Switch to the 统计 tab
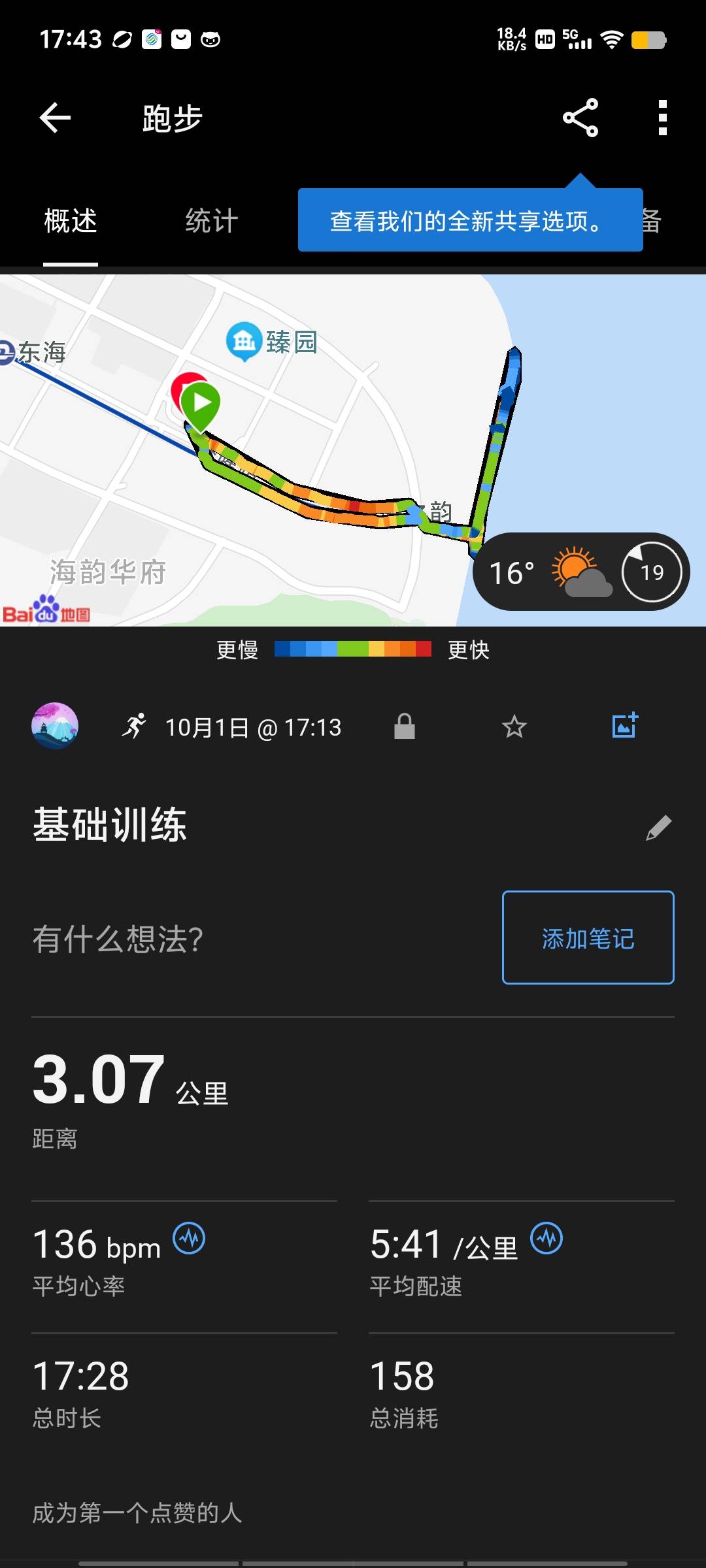Screen dimensions: 706x1568 coord(210,221)
